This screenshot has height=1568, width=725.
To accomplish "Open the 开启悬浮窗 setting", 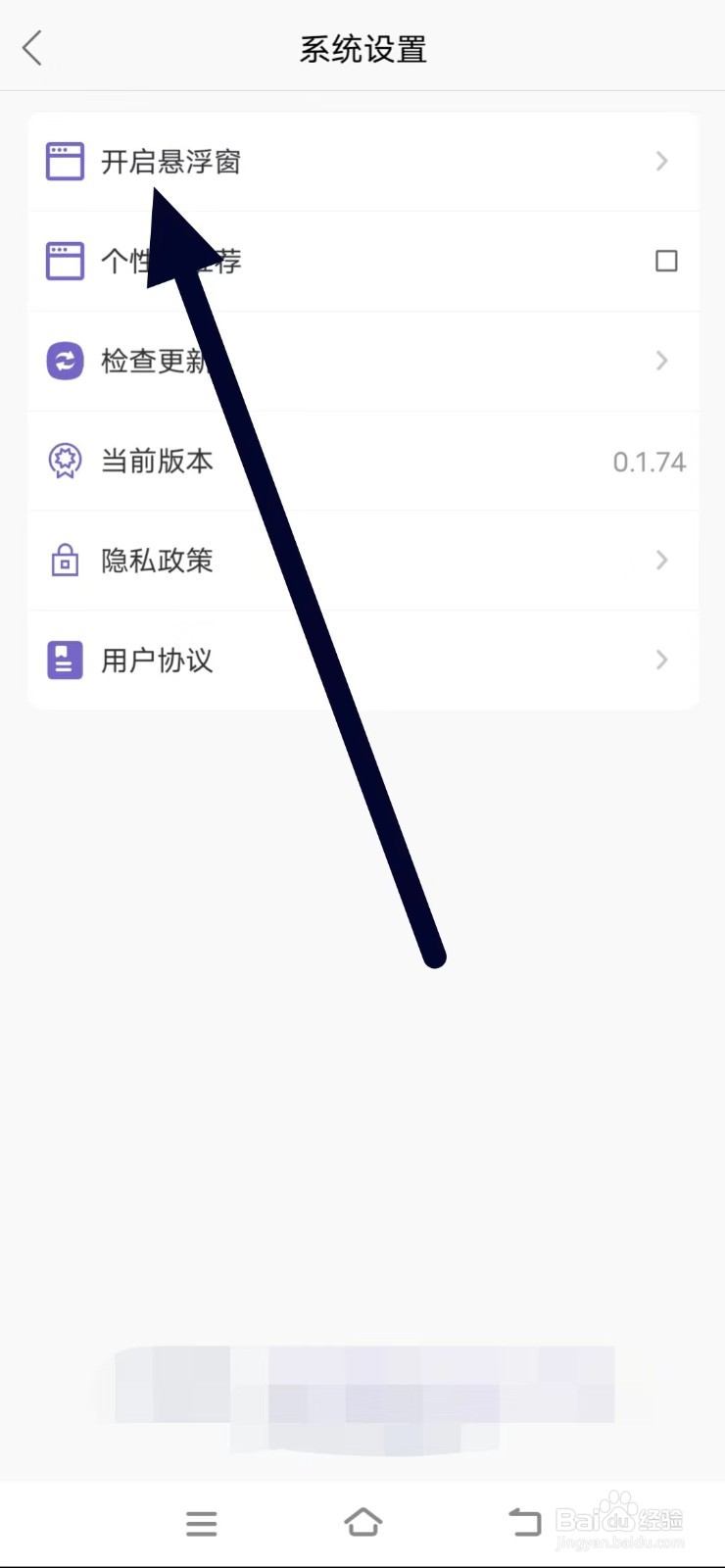I will point(362,162).
